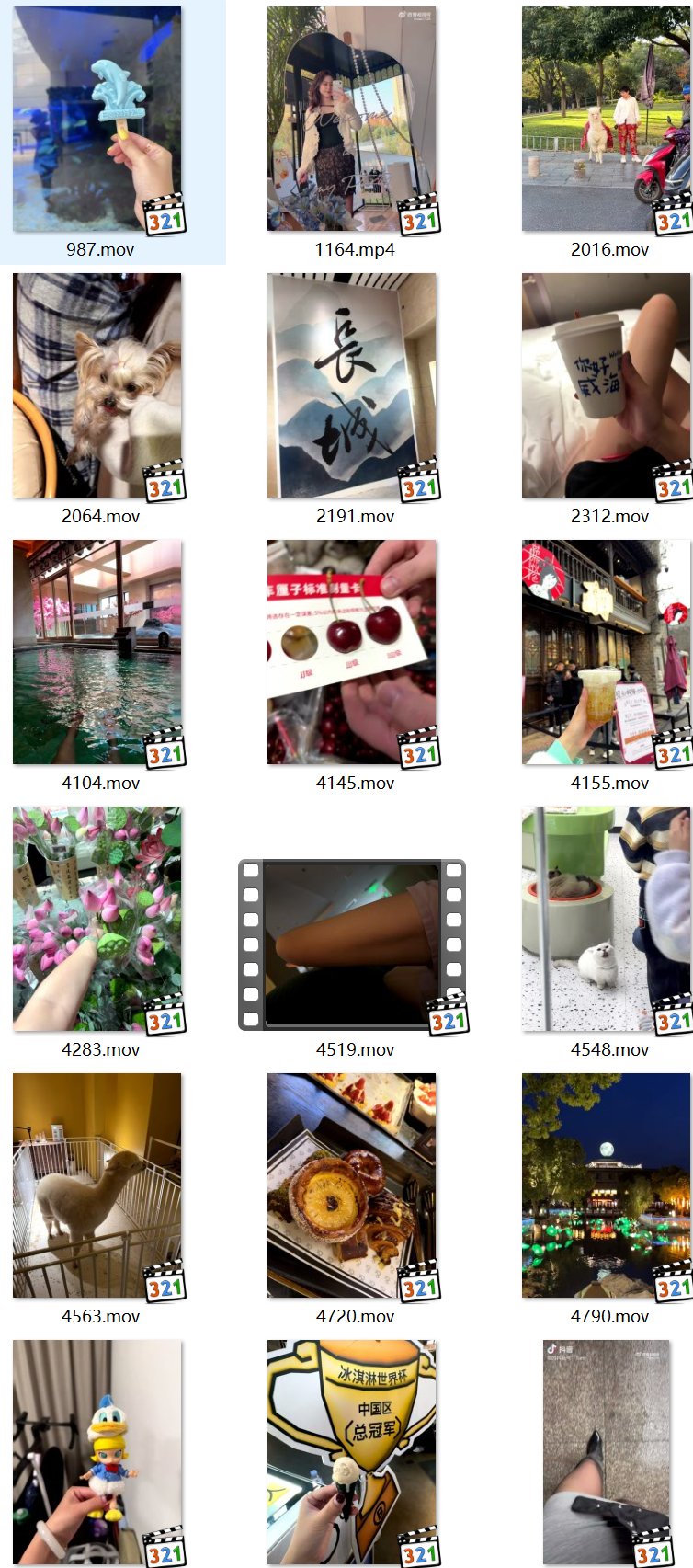Open the 4519.mov filmstrip video
Image resolution: width=693 pixels, height=1568 pixels.
[351, 944]
